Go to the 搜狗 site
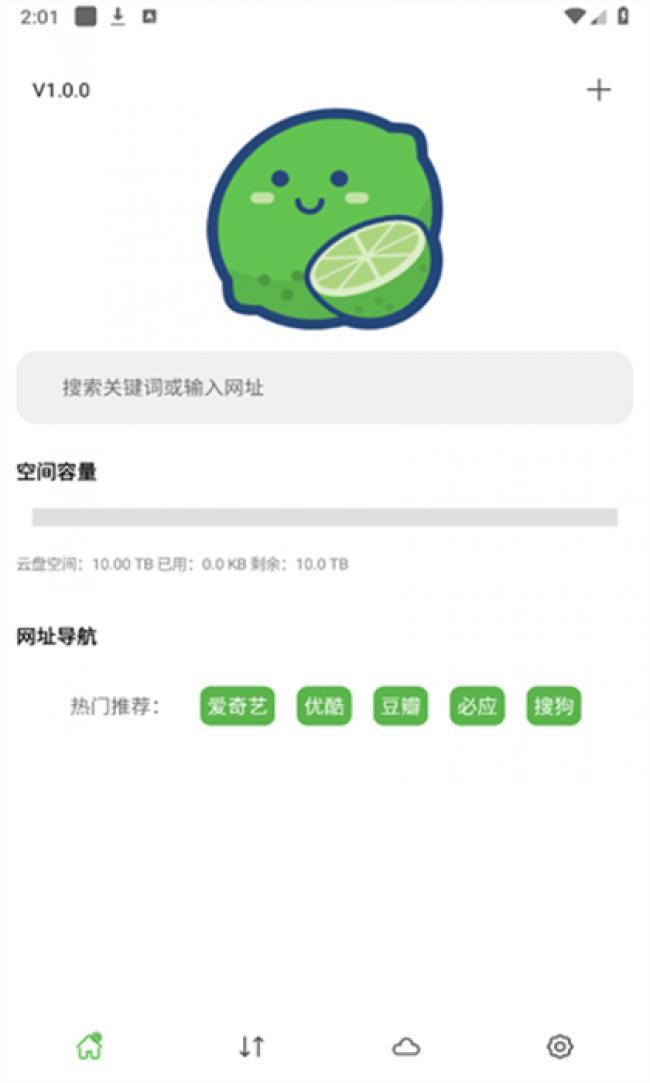The height and width of the screenshot is (1083, 650). click(553, 707)
